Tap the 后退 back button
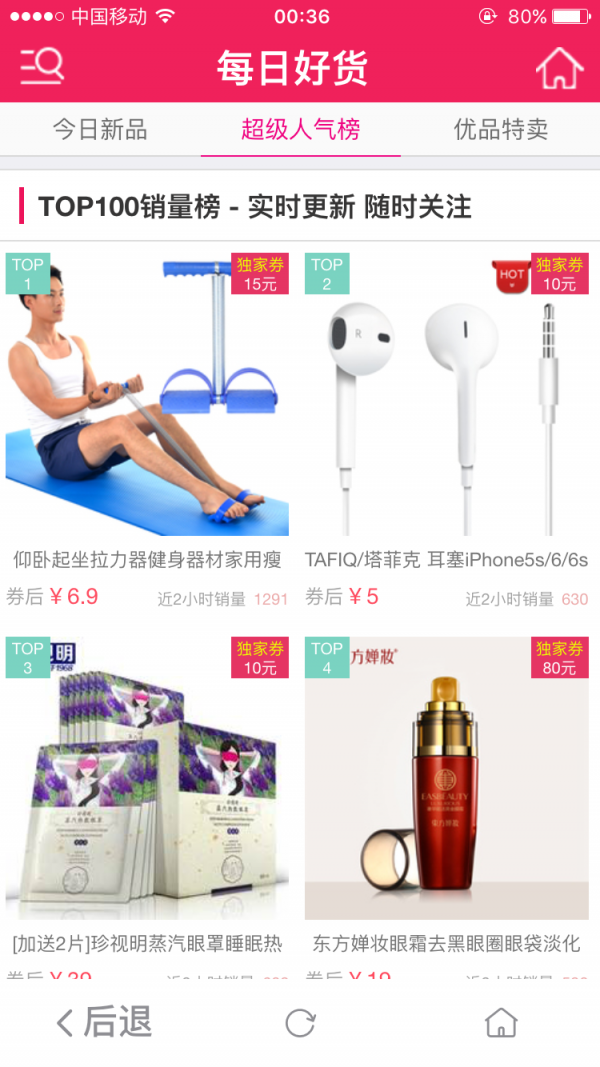Image resolution: width=600 pixels, height=1067 pixels. pyautogui.click(x=104, y=1022)
